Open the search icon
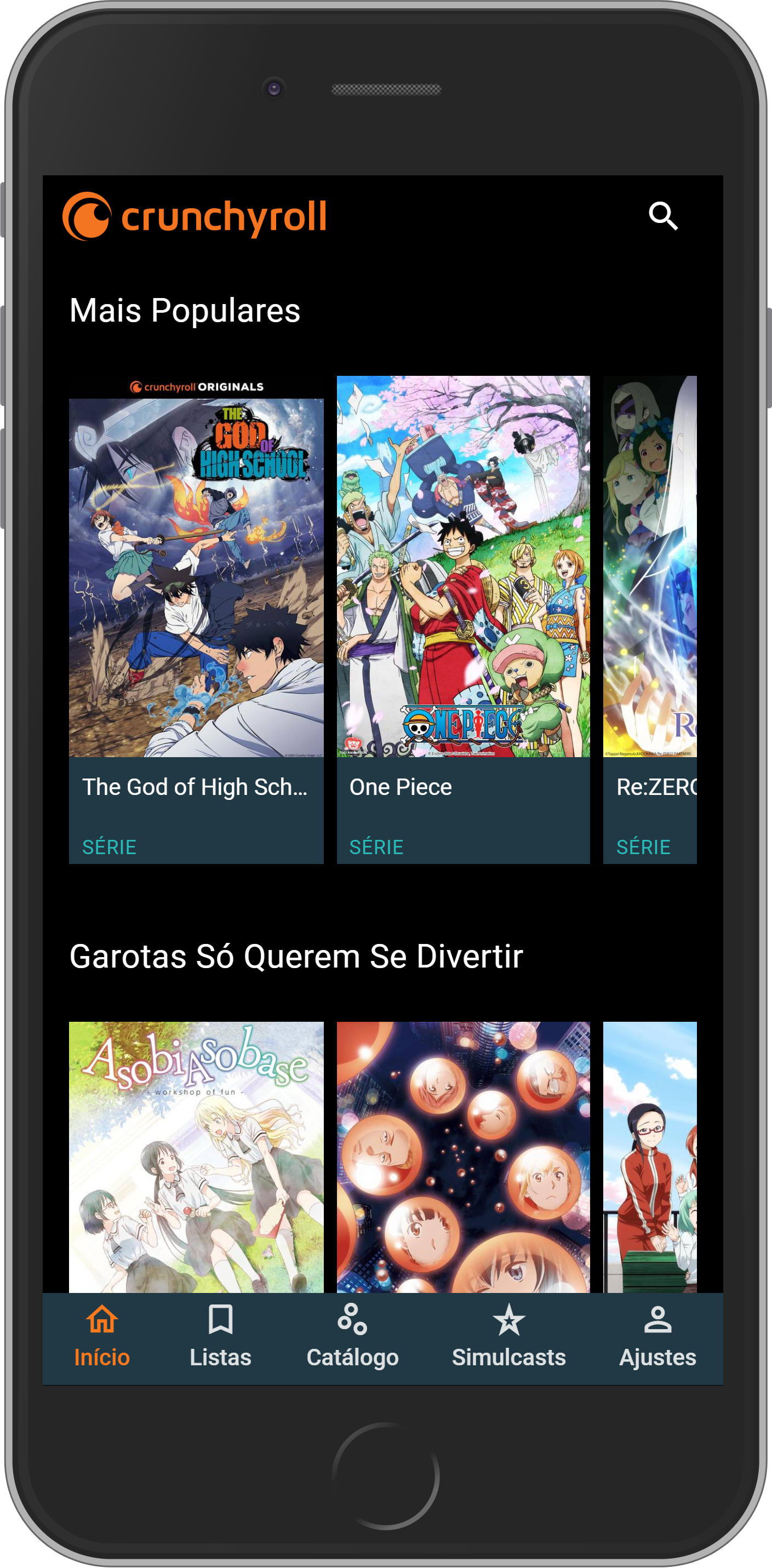Viewport: 772px width, 1568px height. pos(662,216)
